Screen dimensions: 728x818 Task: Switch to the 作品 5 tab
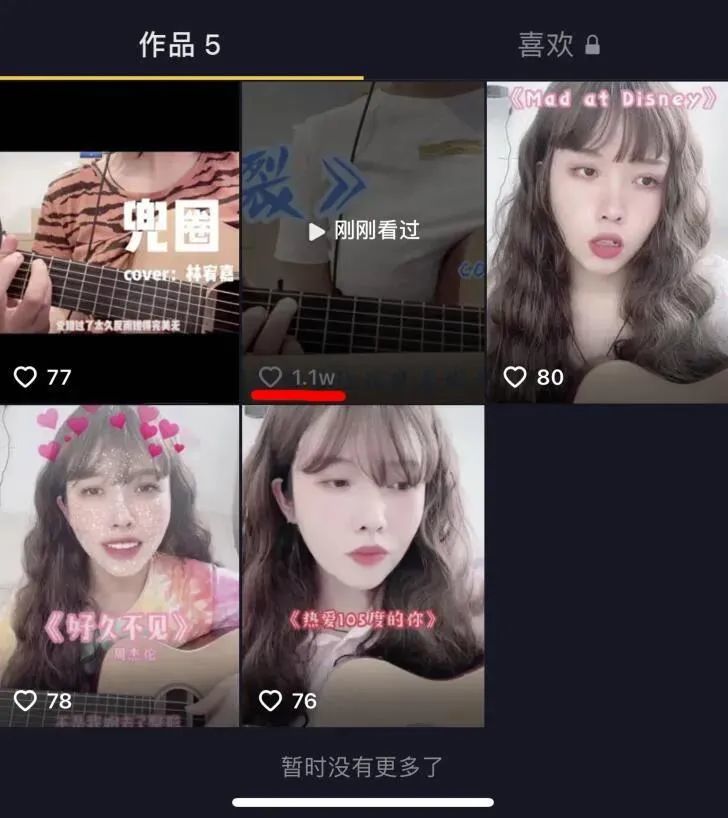(180, 45)
